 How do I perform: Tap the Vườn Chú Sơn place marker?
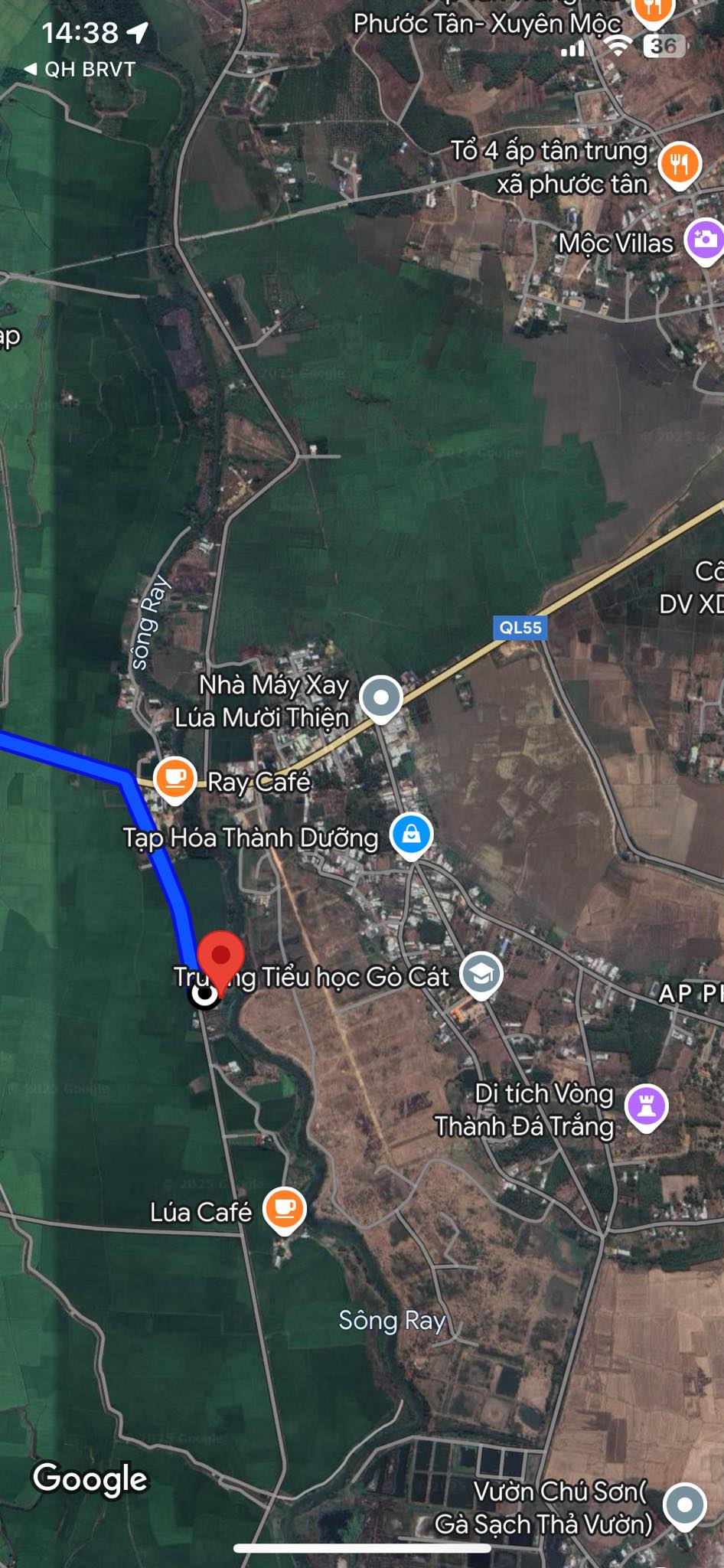point(684,1504)
